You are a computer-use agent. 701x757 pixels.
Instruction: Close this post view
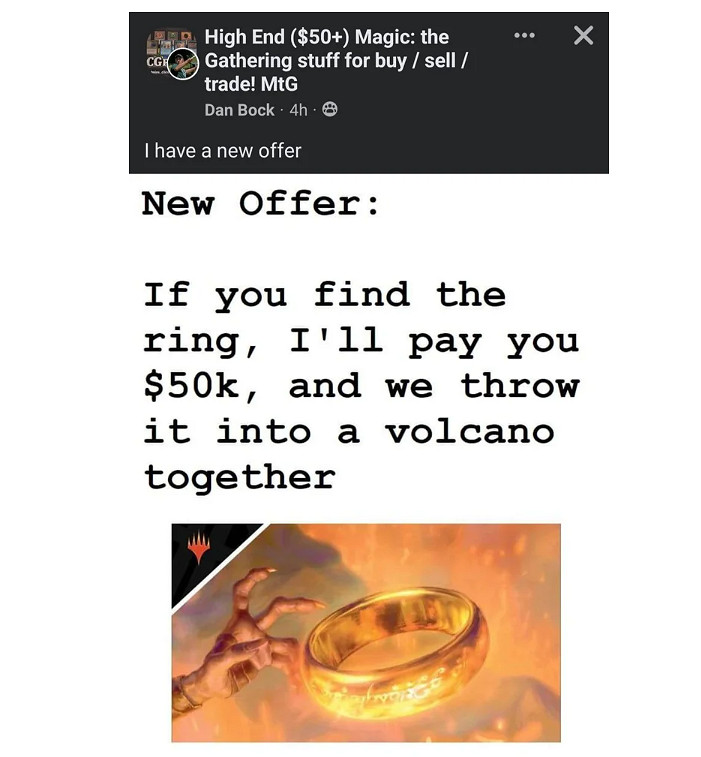pos(584,36)
